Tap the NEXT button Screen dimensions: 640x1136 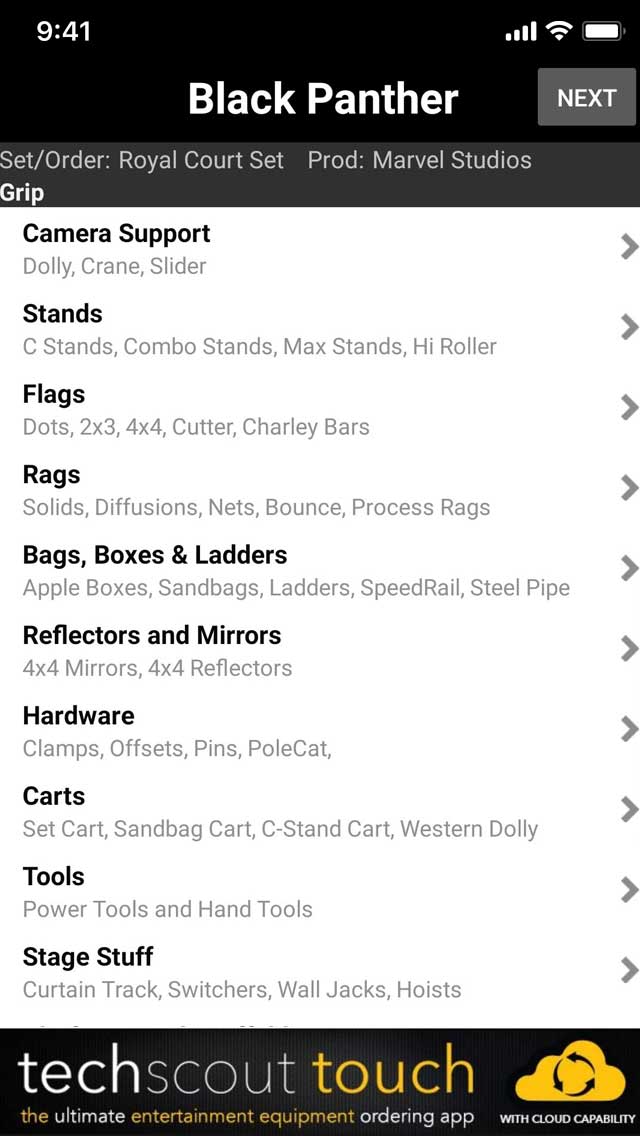pyautogui.click(x=586, y=97)
